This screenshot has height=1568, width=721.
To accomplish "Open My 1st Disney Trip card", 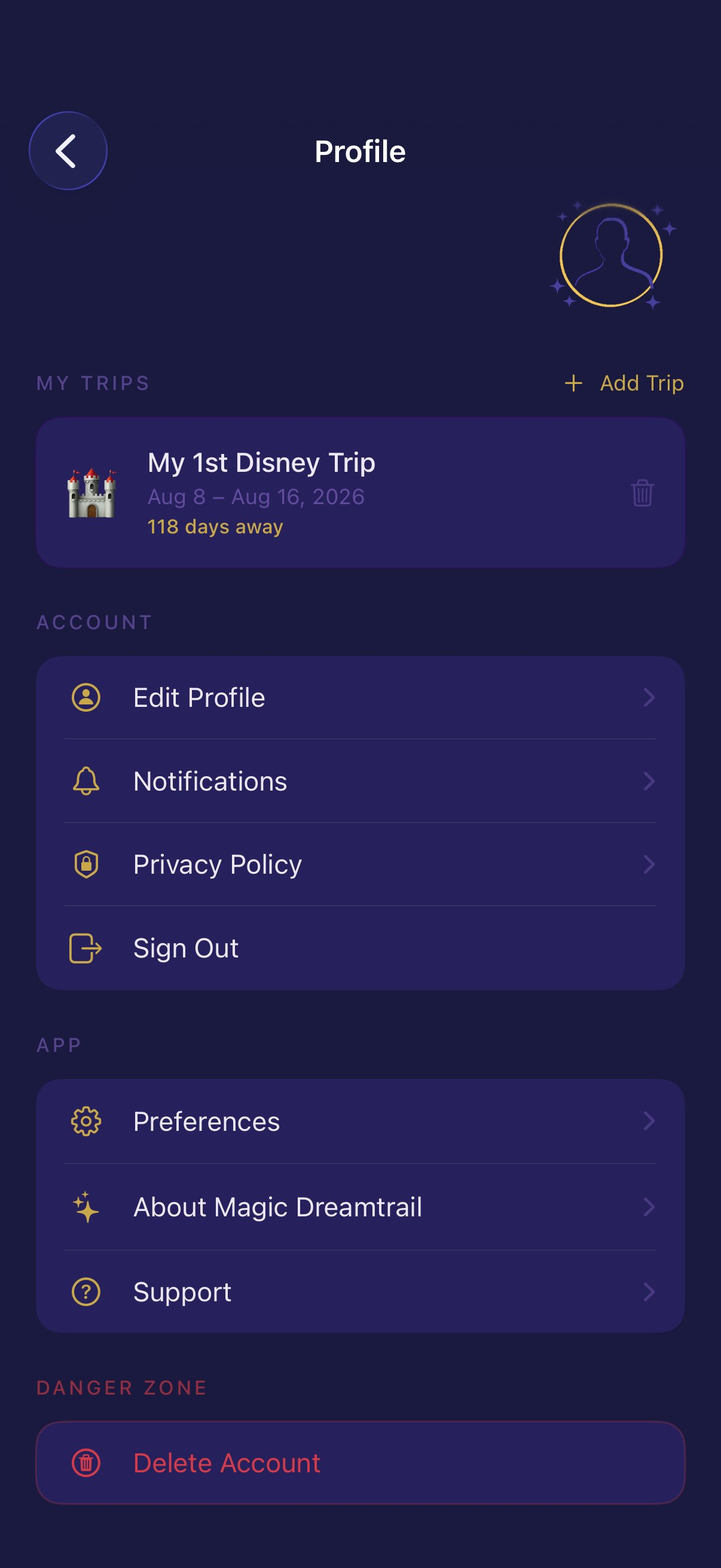I will click(316, 492).
